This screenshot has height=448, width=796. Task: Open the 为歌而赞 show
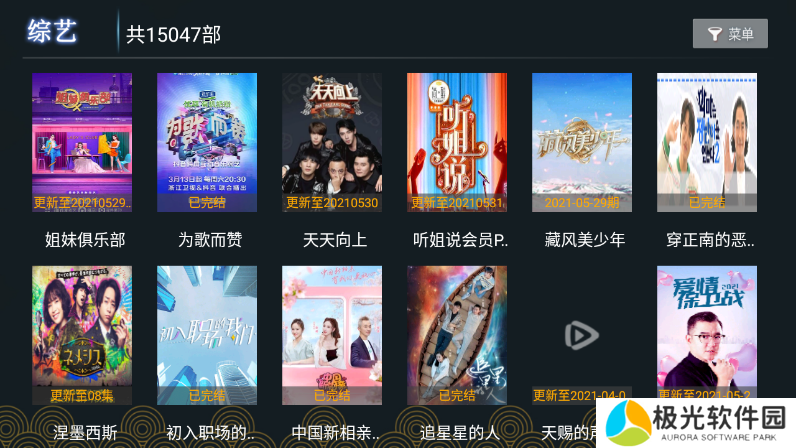pyautogui.click(x=207, y=142)
